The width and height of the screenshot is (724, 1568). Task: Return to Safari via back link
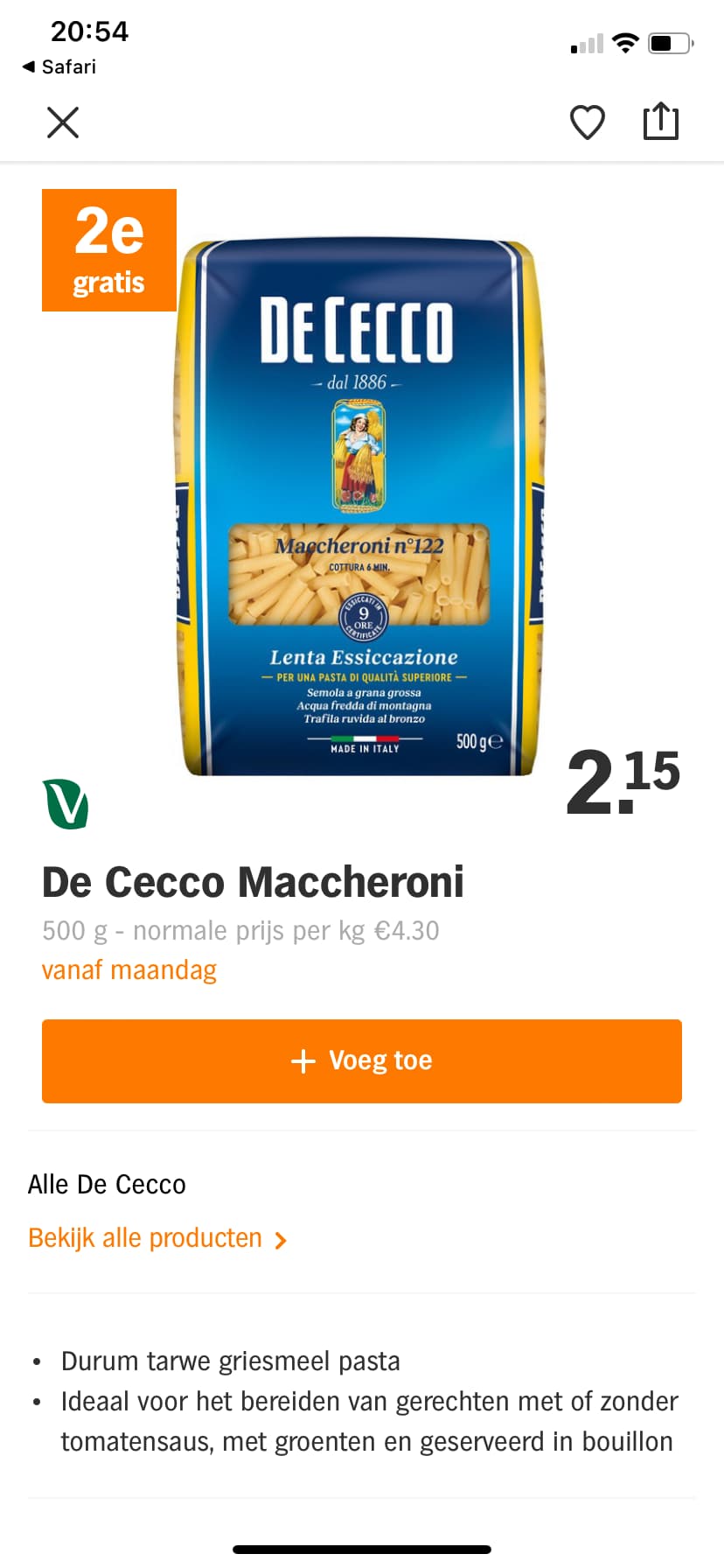click(x=59, y=66)
